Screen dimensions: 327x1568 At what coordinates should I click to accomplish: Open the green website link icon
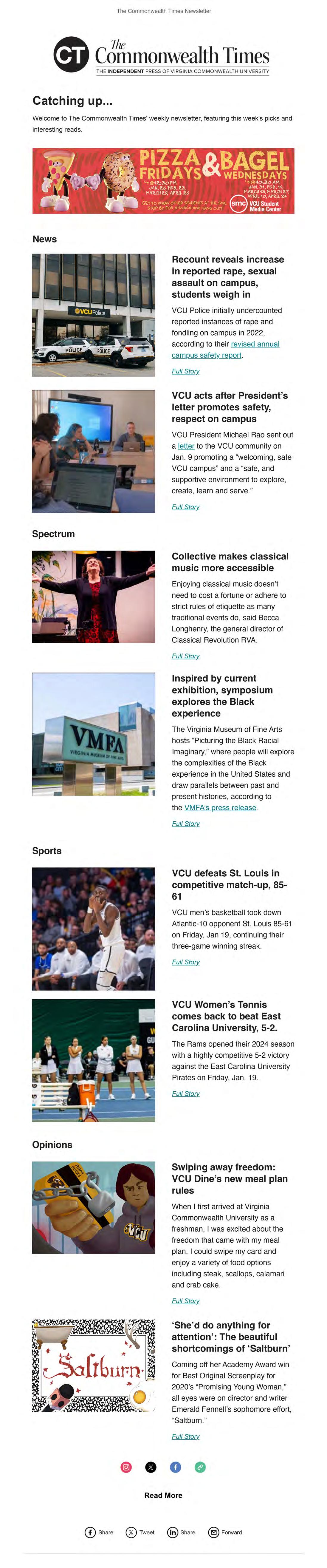coord(200,1467)
